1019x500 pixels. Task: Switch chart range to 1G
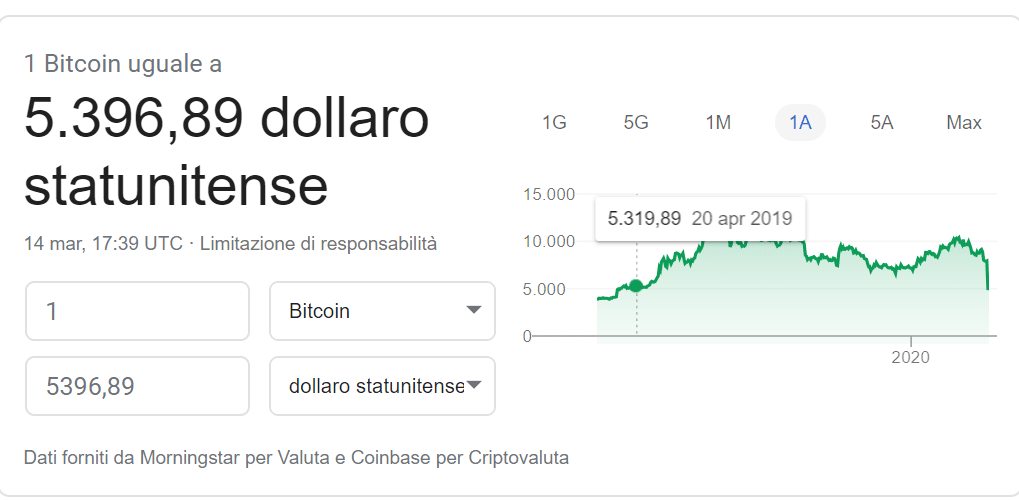[x=554, y=123]
